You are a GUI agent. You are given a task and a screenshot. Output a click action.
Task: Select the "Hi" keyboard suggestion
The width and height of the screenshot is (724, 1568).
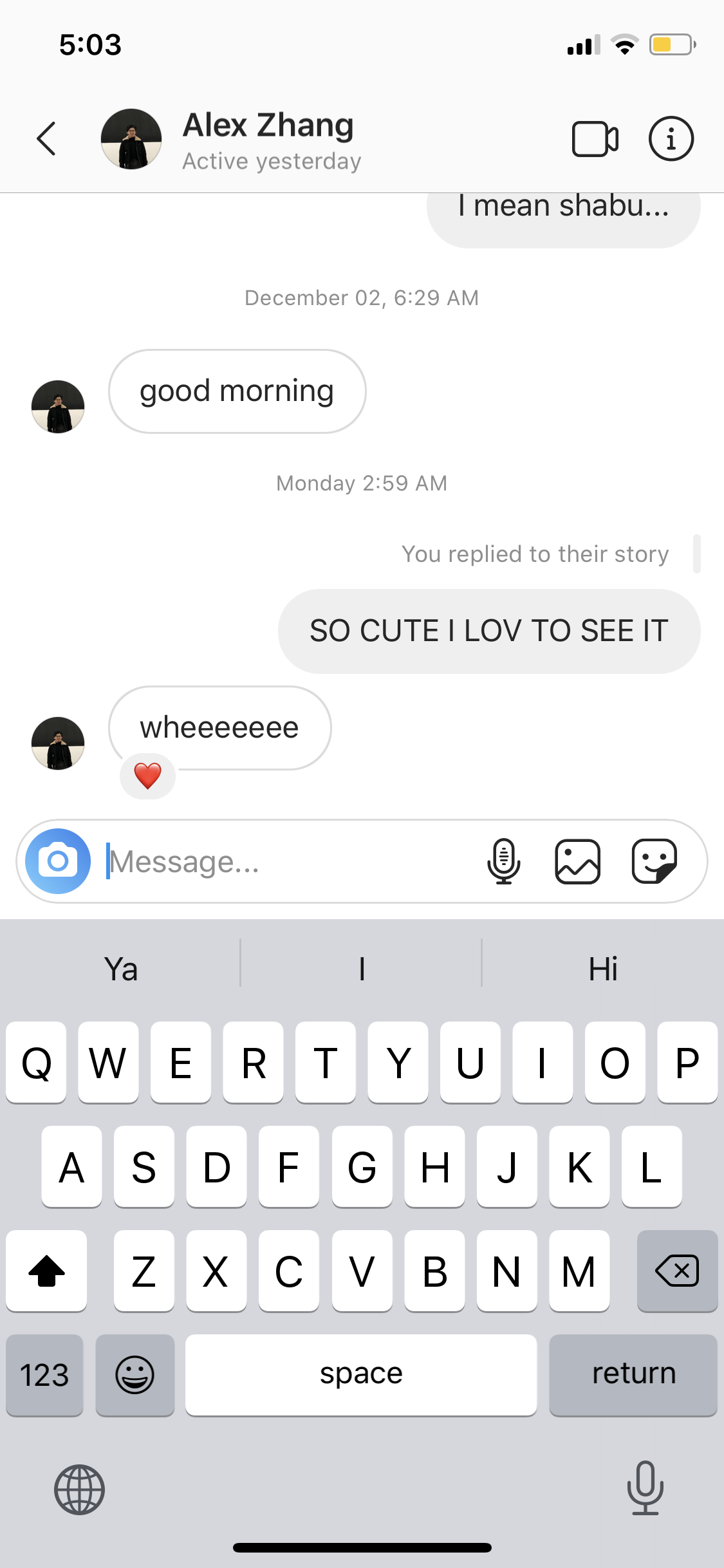pos(603,969)
